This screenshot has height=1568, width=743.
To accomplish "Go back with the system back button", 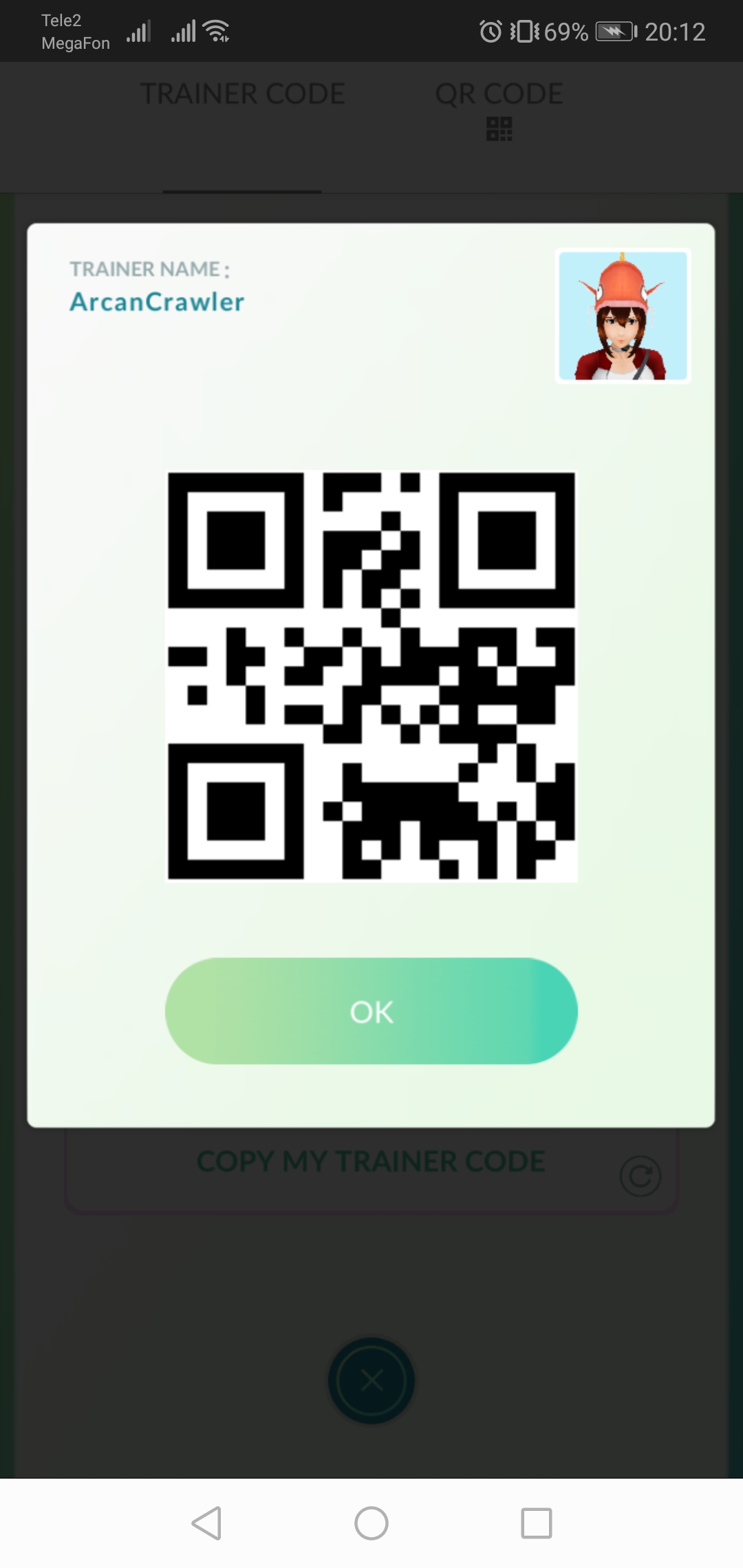I will click(x=206, y=1523).
